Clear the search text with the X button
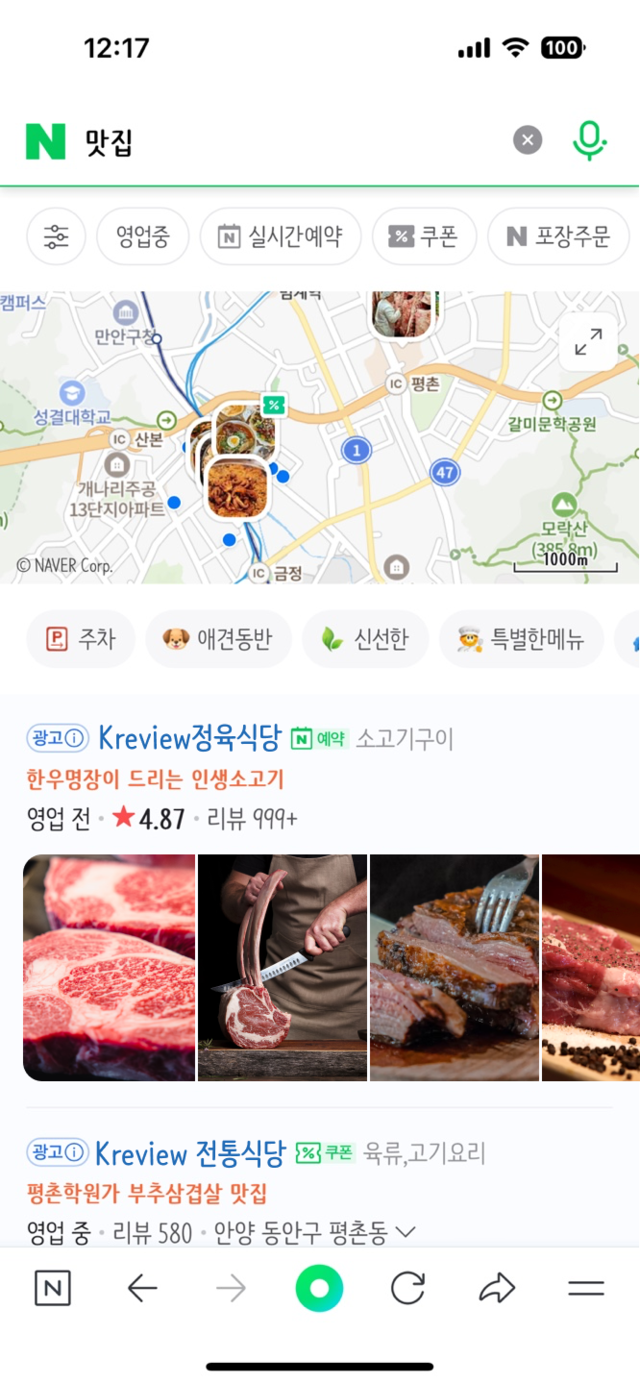 pyautogui.click(x=528, y=140)
